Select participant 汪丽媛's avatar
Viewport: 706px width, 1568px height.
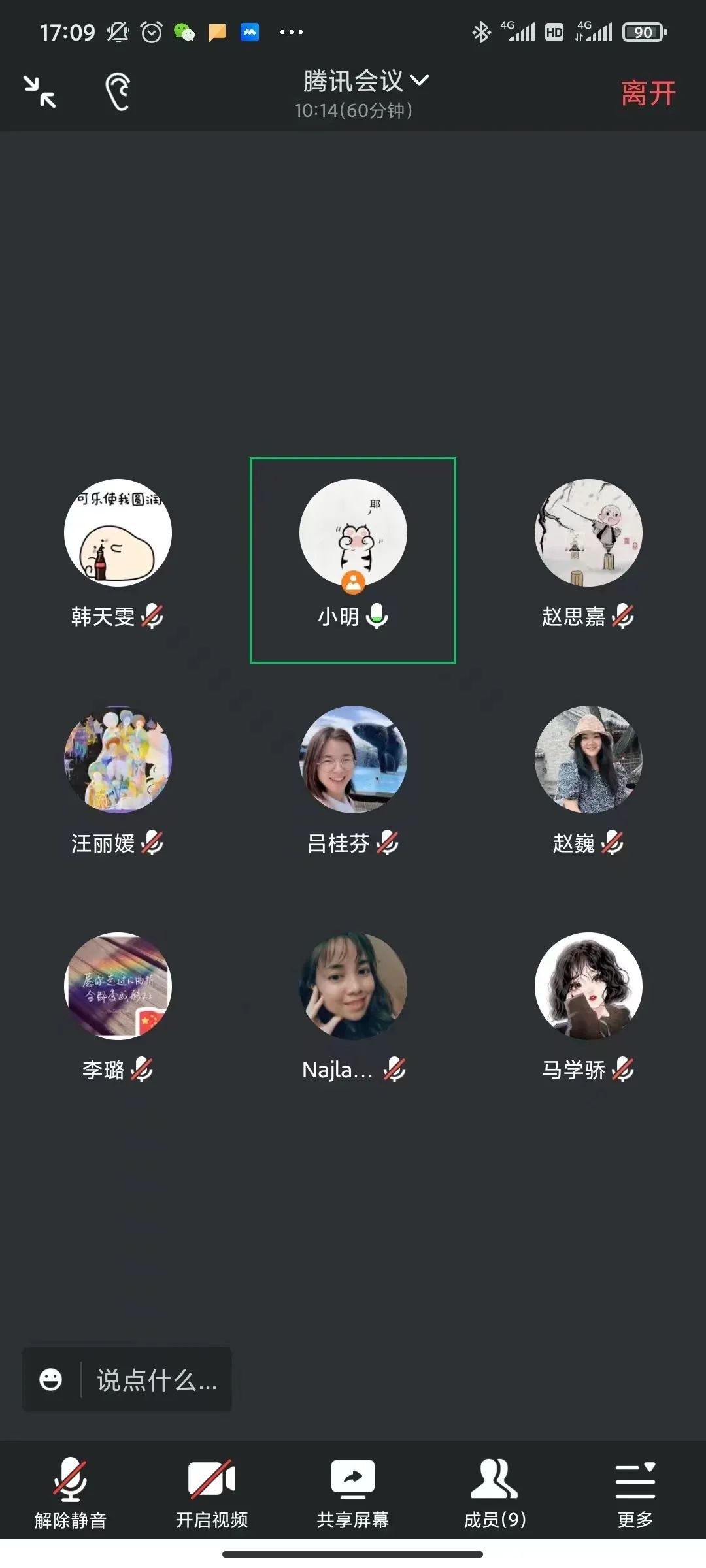[x=118, y=759]
